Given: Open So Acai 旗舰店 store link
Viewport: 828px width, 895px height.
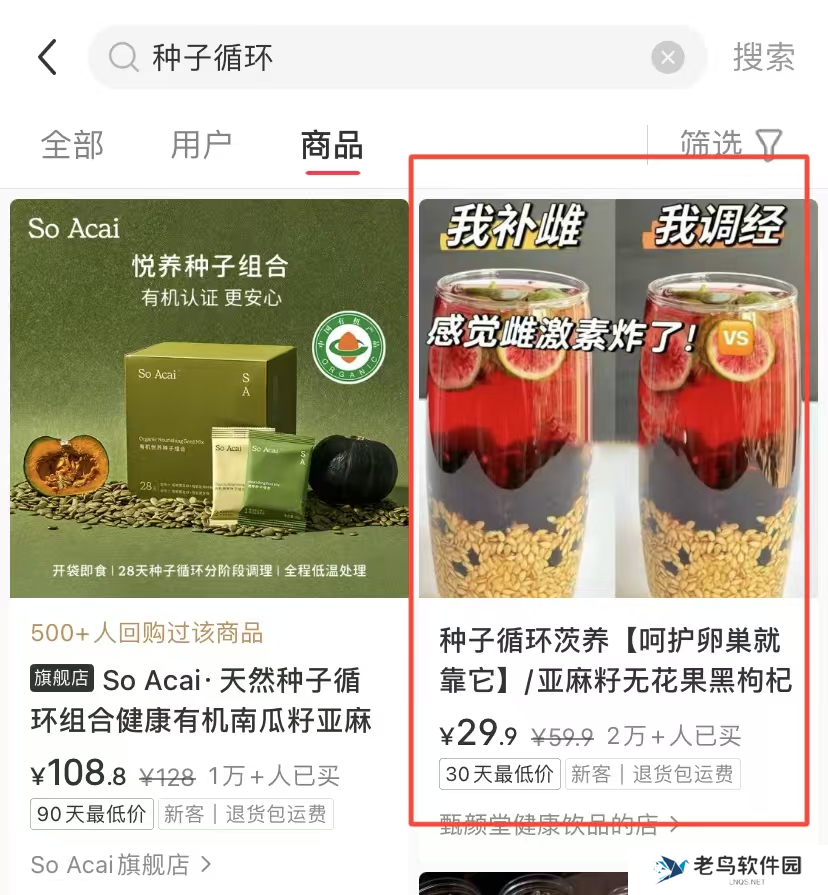Looking at the screenshot, I should [110, 865].
